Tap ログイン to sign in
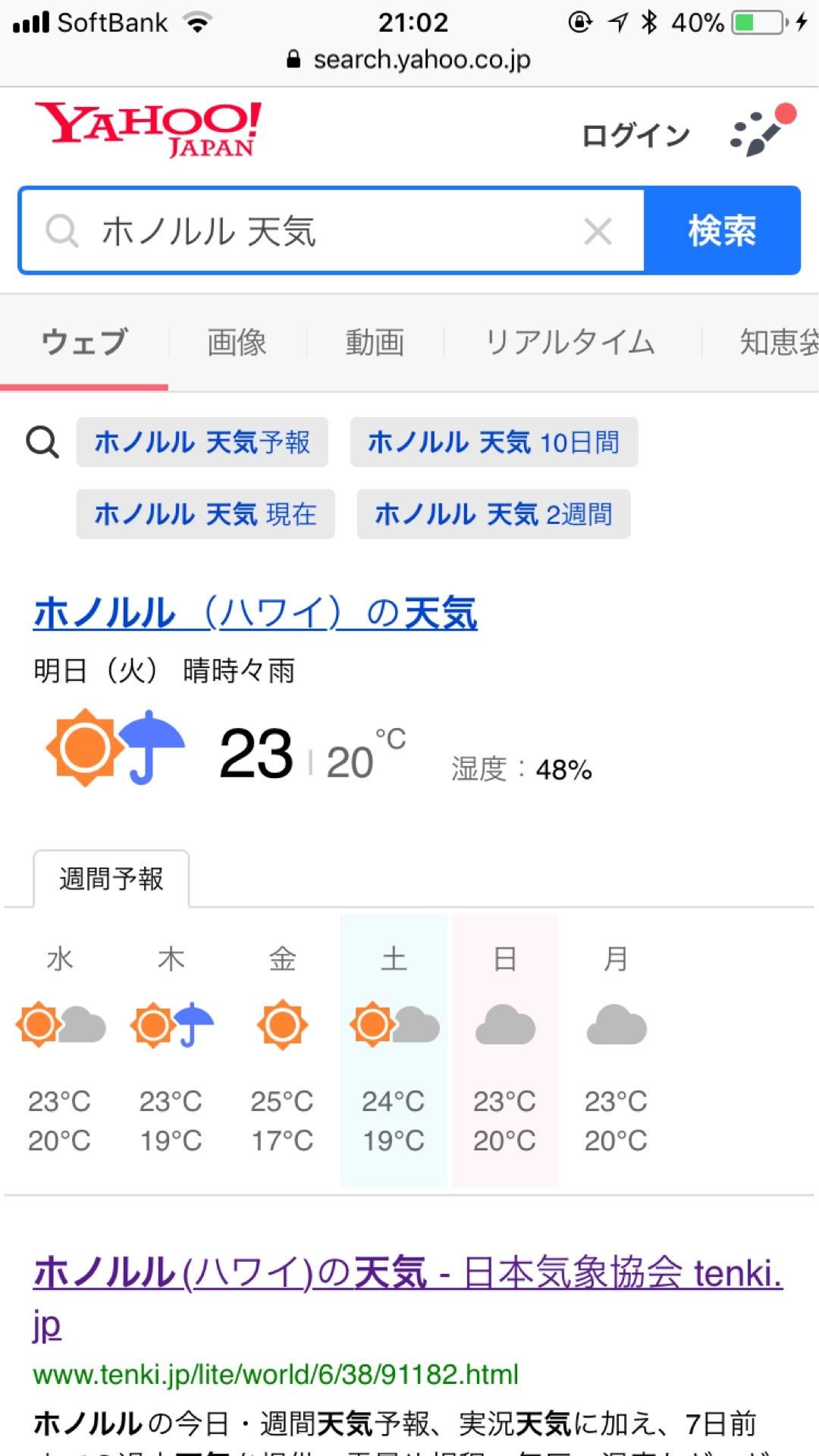This screenshot has width=819, height=1456. coord(635,135)
